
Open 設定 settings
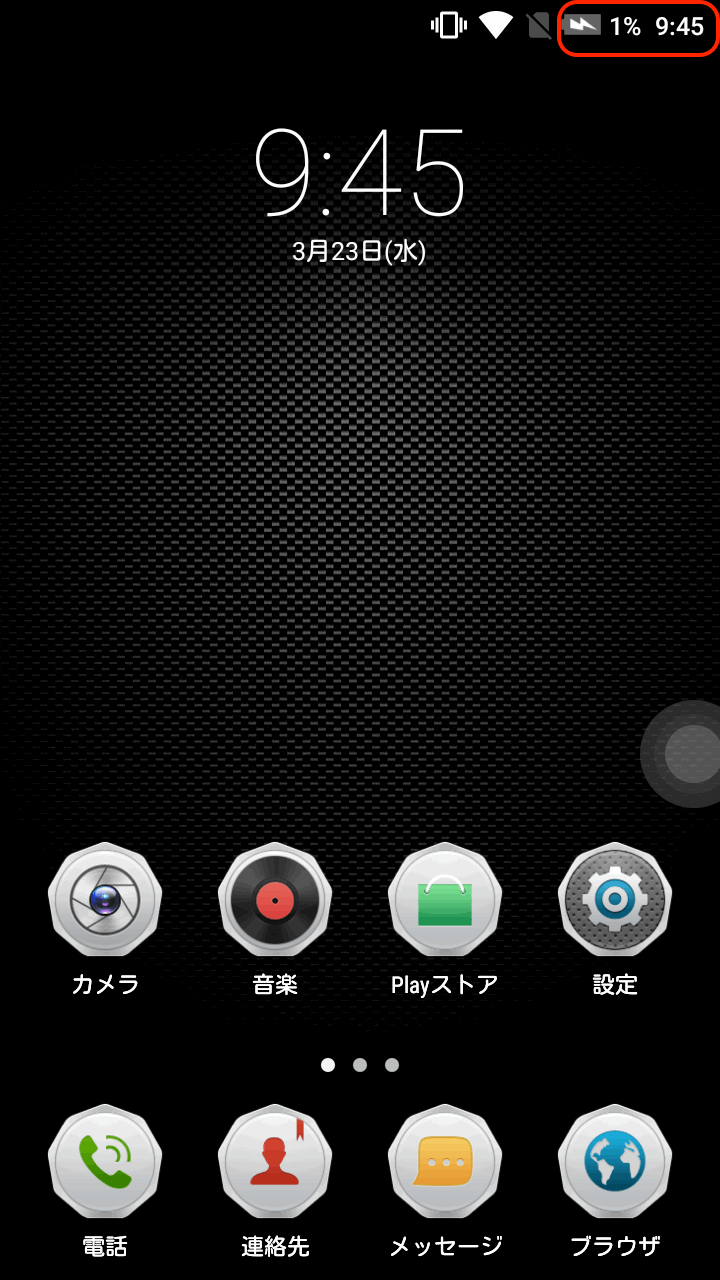[615, 900]
